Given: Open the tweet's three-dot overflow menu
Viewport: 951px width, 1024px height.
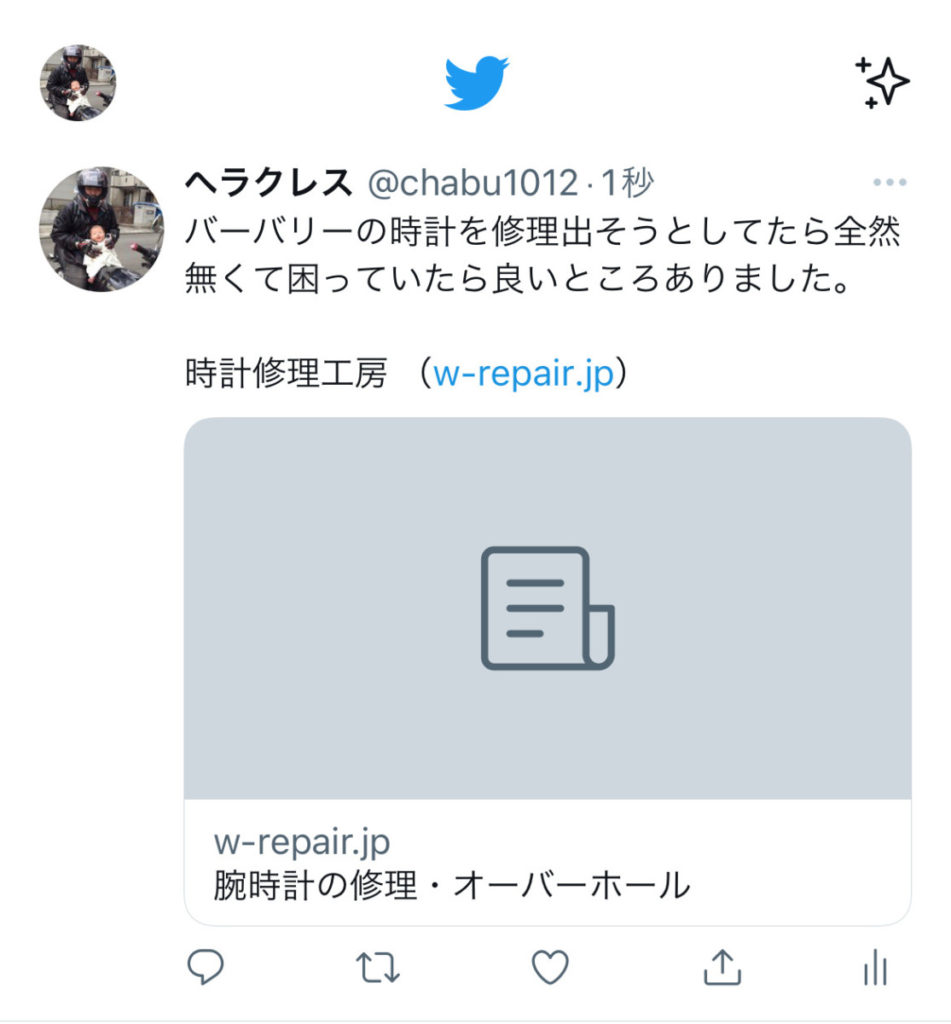Looking at the screenshot, I should pos(889,183).
